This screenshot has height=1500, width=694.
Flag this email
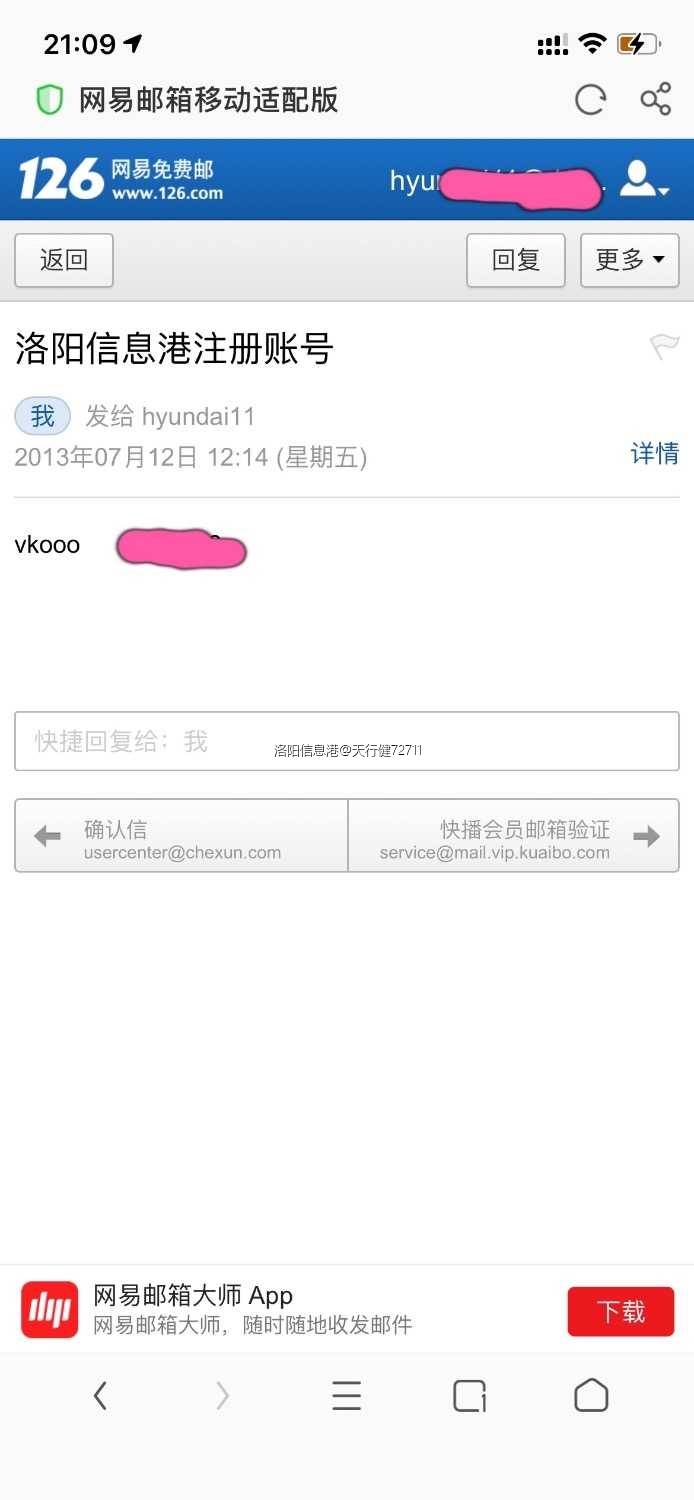(664, 347)
